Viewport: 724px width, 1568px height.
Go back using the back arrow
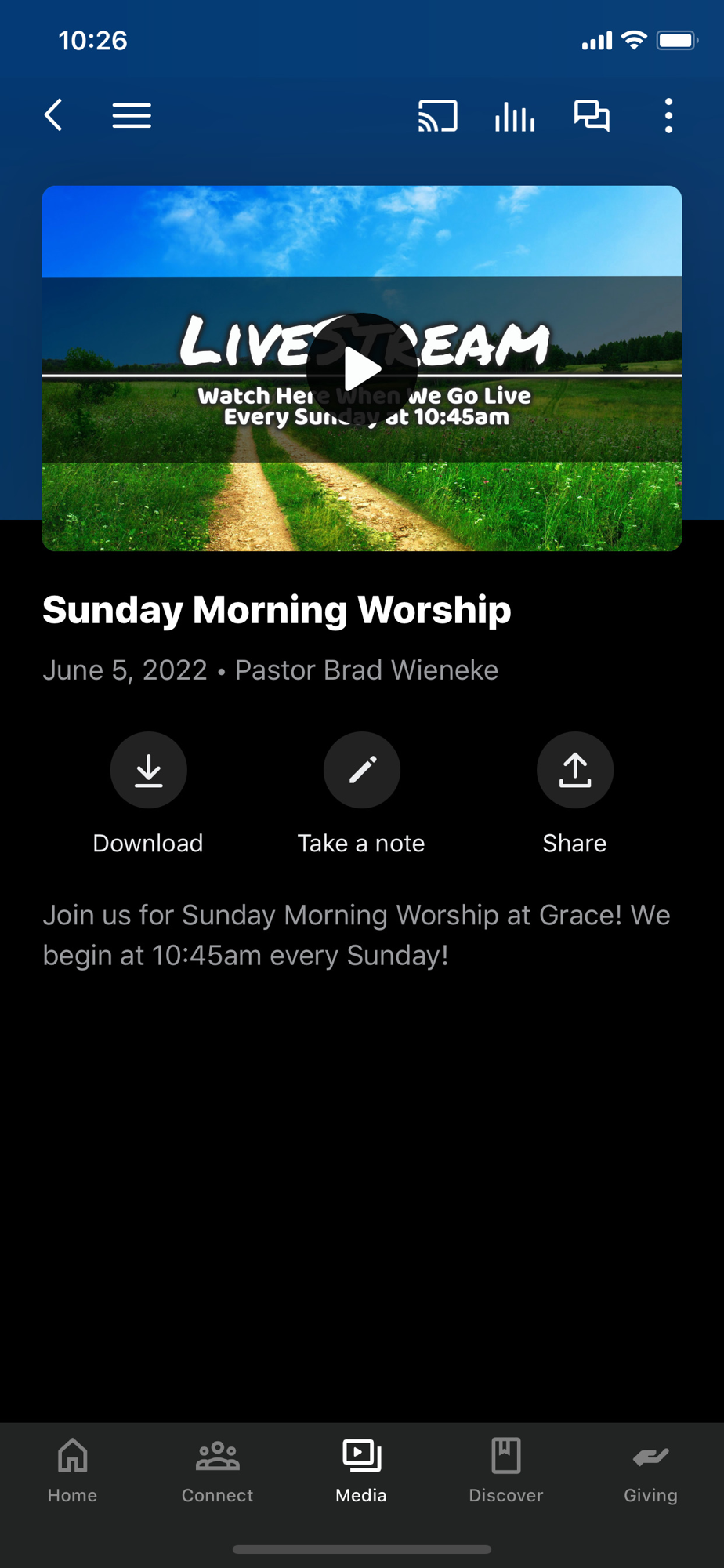(x=53, y=116)
